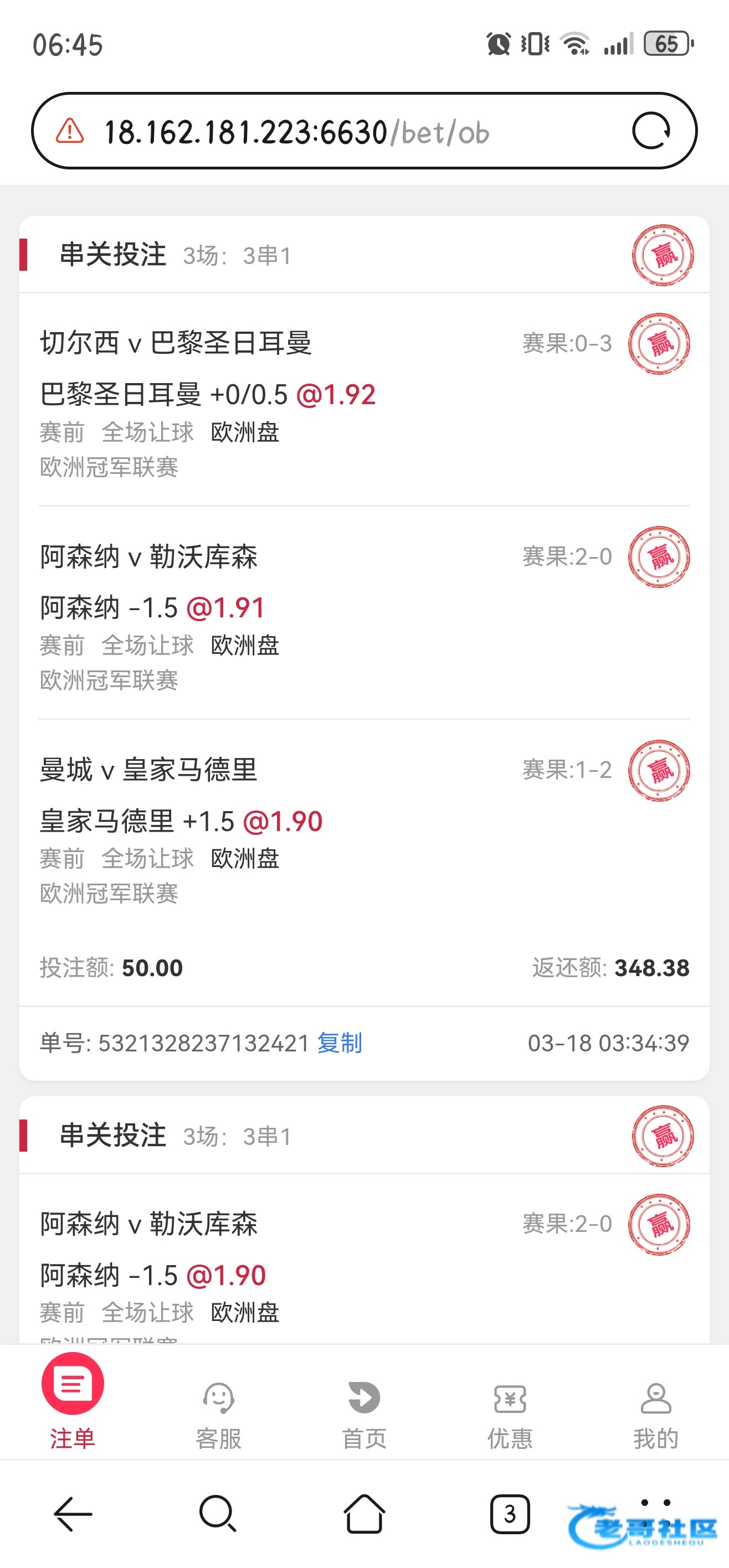Go to the browser home page

click(364, 1514)
